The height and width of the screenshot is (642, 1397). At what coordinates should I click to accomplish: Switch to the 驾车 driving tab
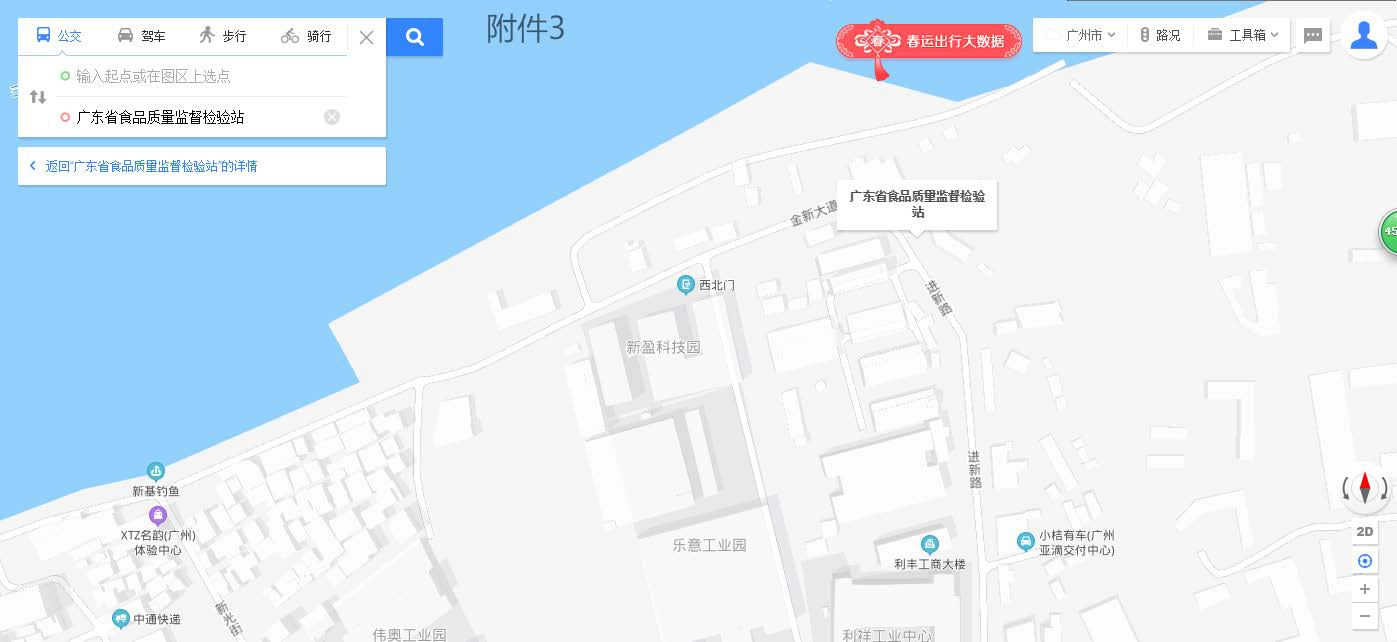[141, 36]
